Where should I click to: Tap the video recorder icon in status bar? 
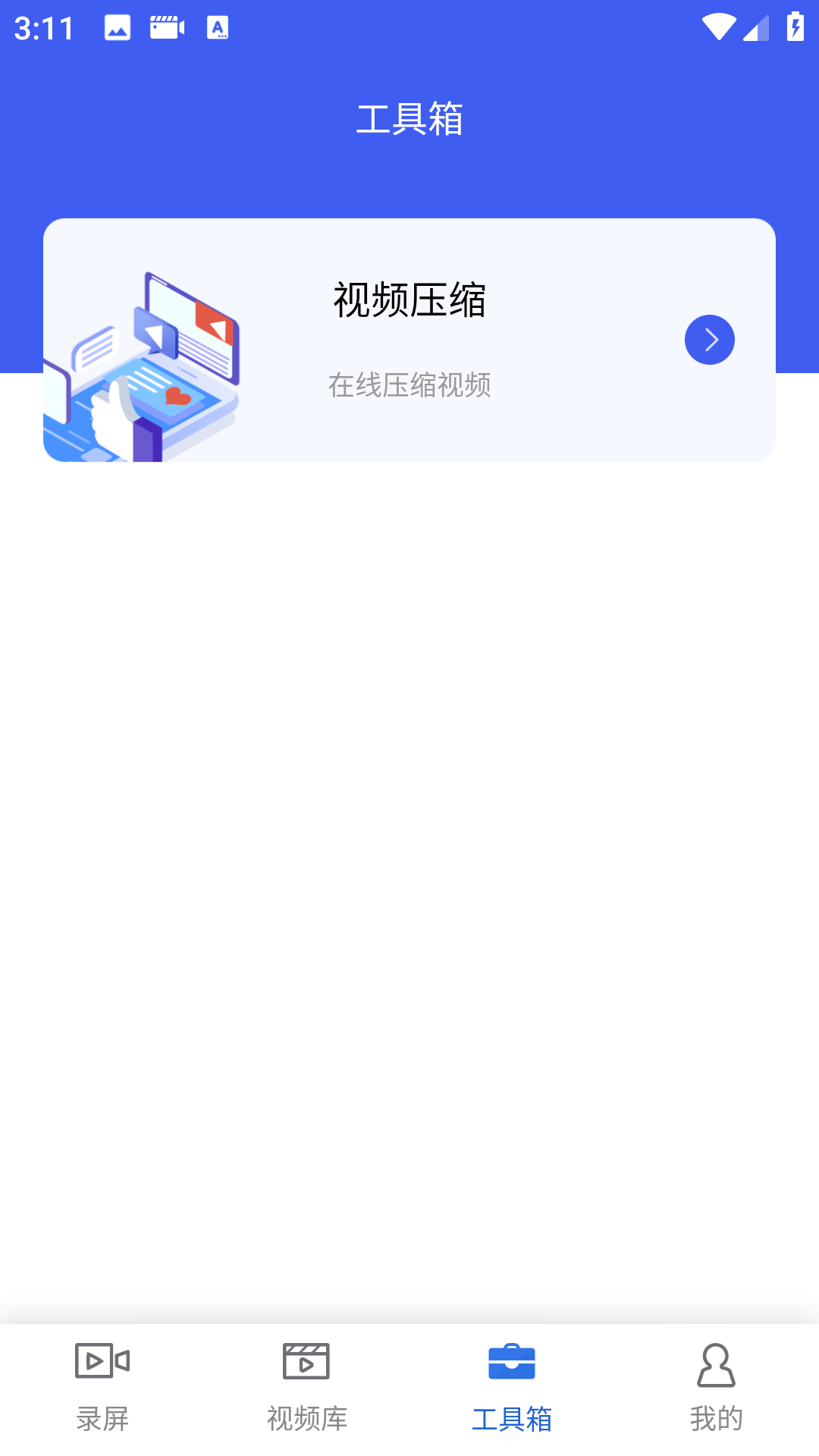point(168,29)
